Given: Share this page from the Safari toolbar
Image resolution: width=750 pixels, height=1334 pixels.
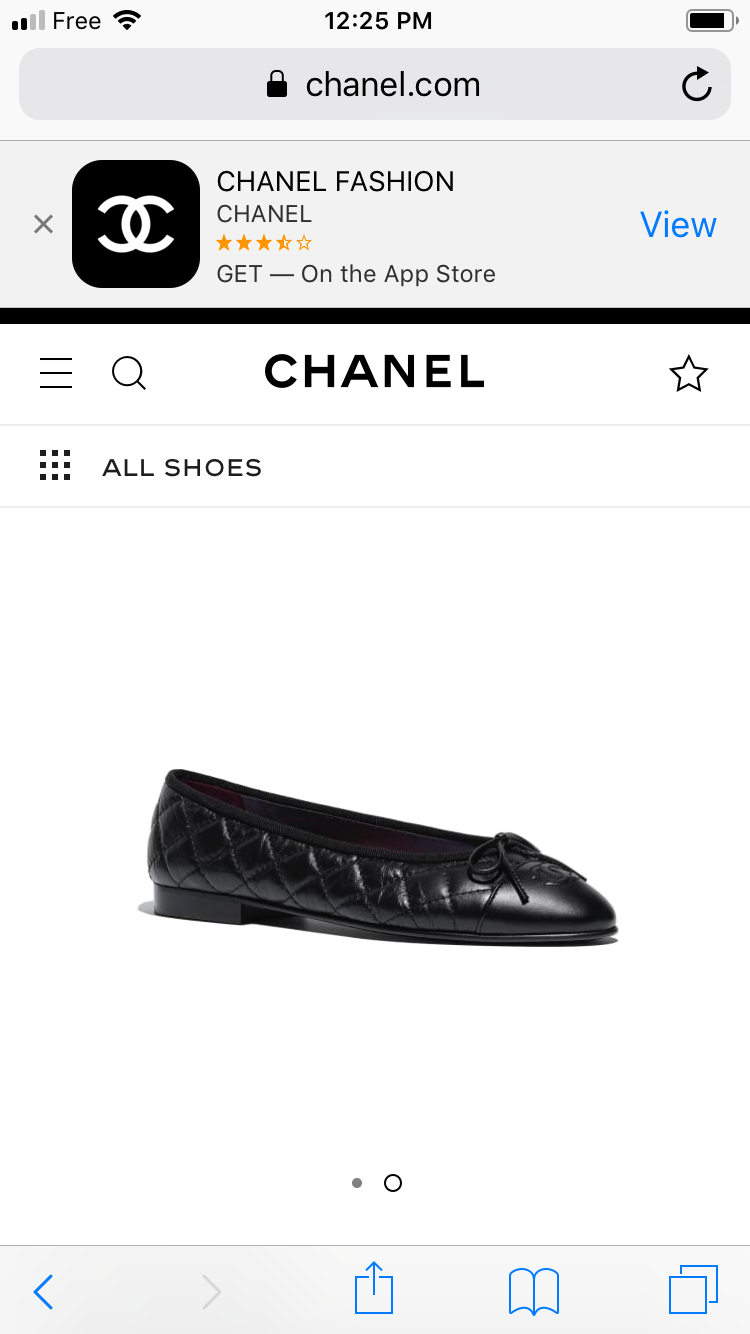Looking at the screenshot, I should click(374, 1288).
